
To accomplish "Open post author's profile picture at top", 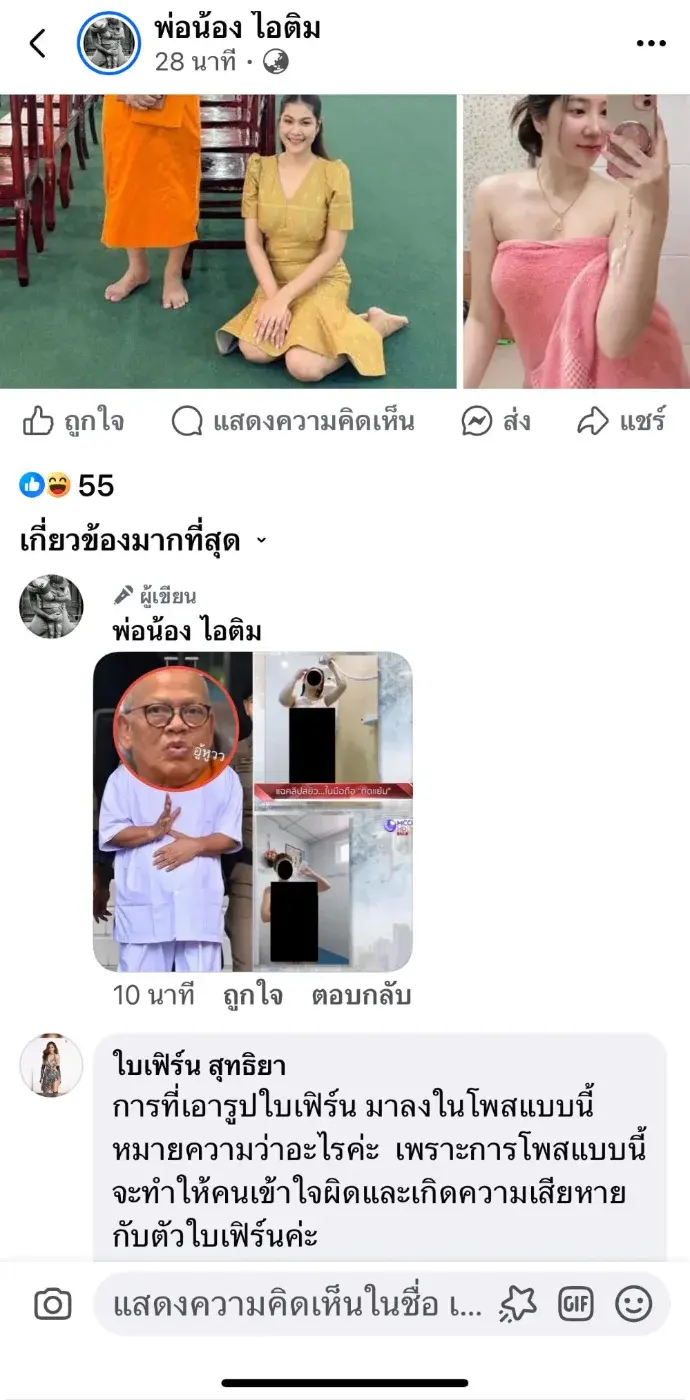I will coord(109,43).
